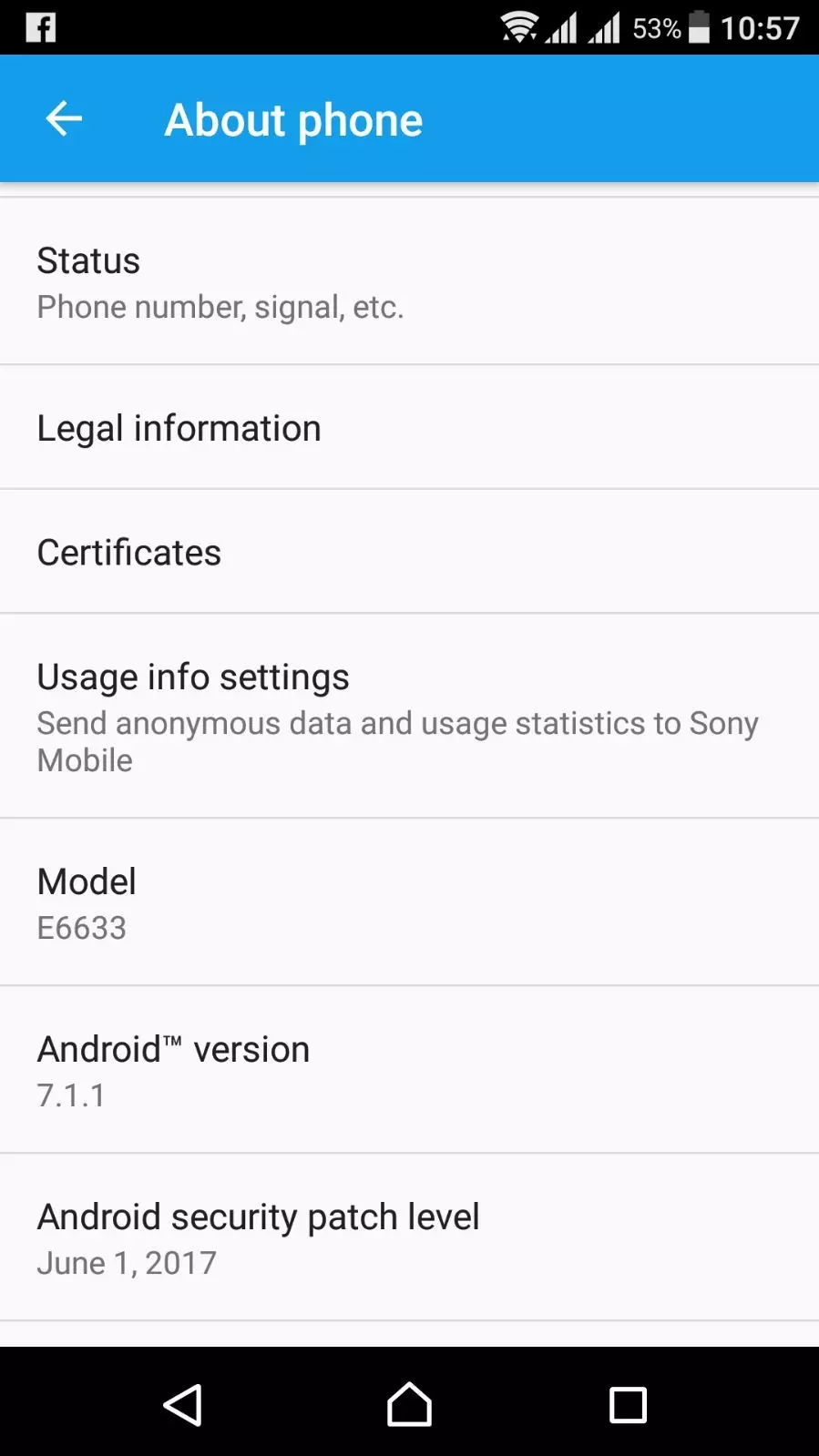Open Status phone number and signal

coord(409,281)
